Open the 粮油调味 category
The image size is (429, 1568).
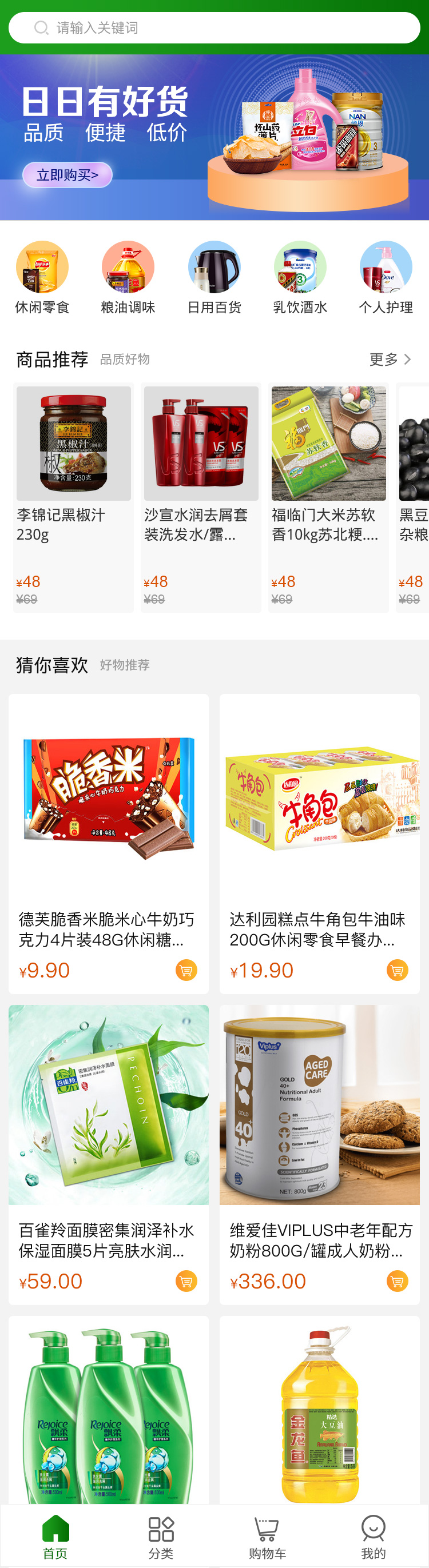coord(128,277)
